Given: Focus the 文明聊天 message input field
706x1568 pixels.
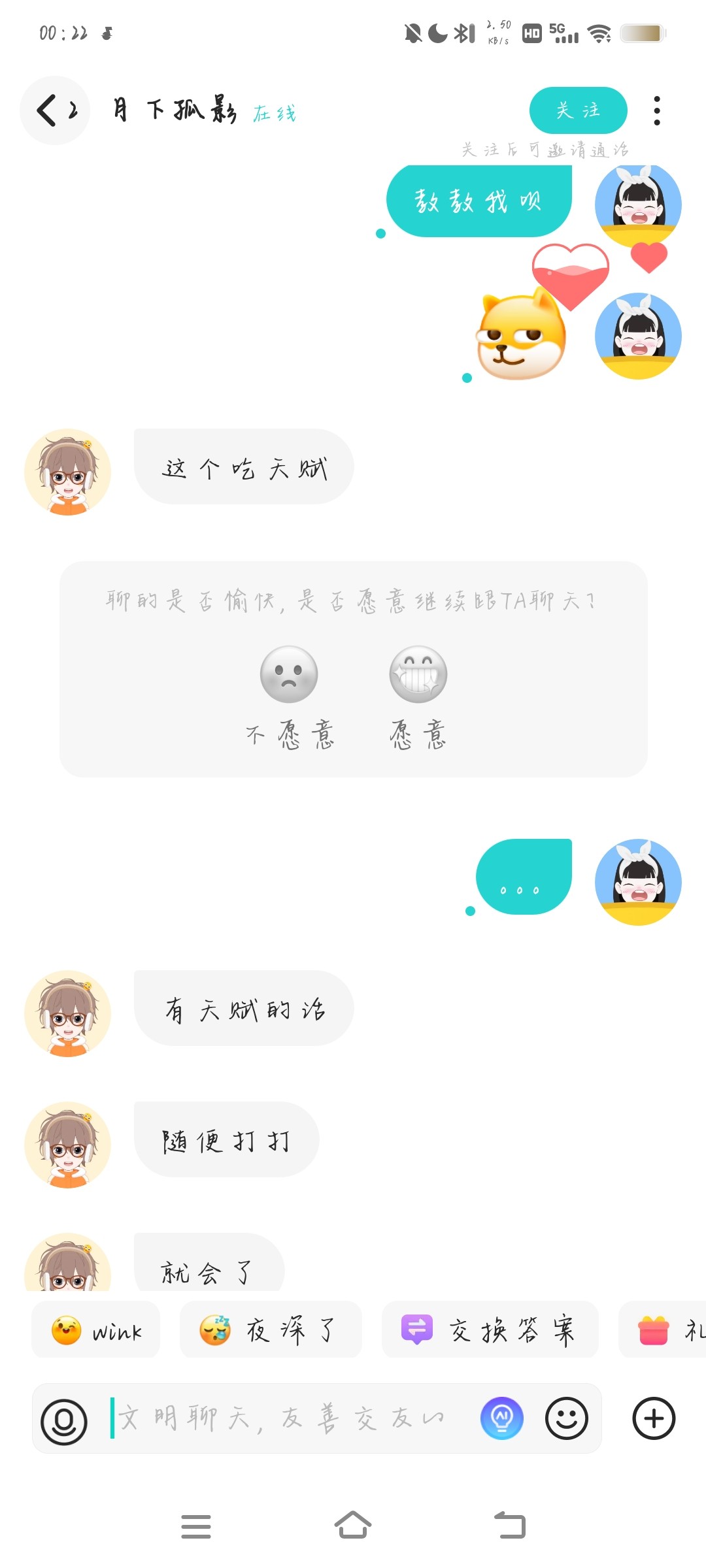Looking at the screenshot, I should (288, 1418).
